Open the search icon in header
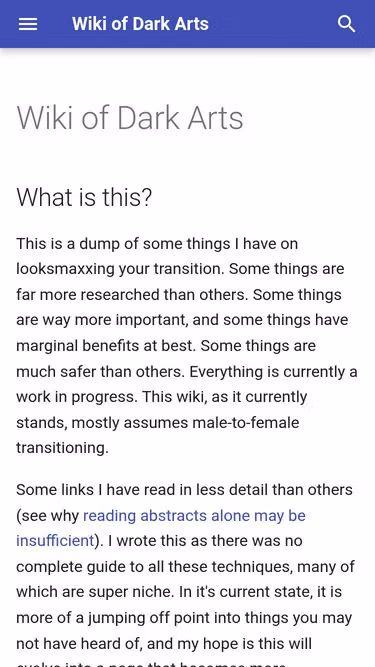 pos(347,24)
